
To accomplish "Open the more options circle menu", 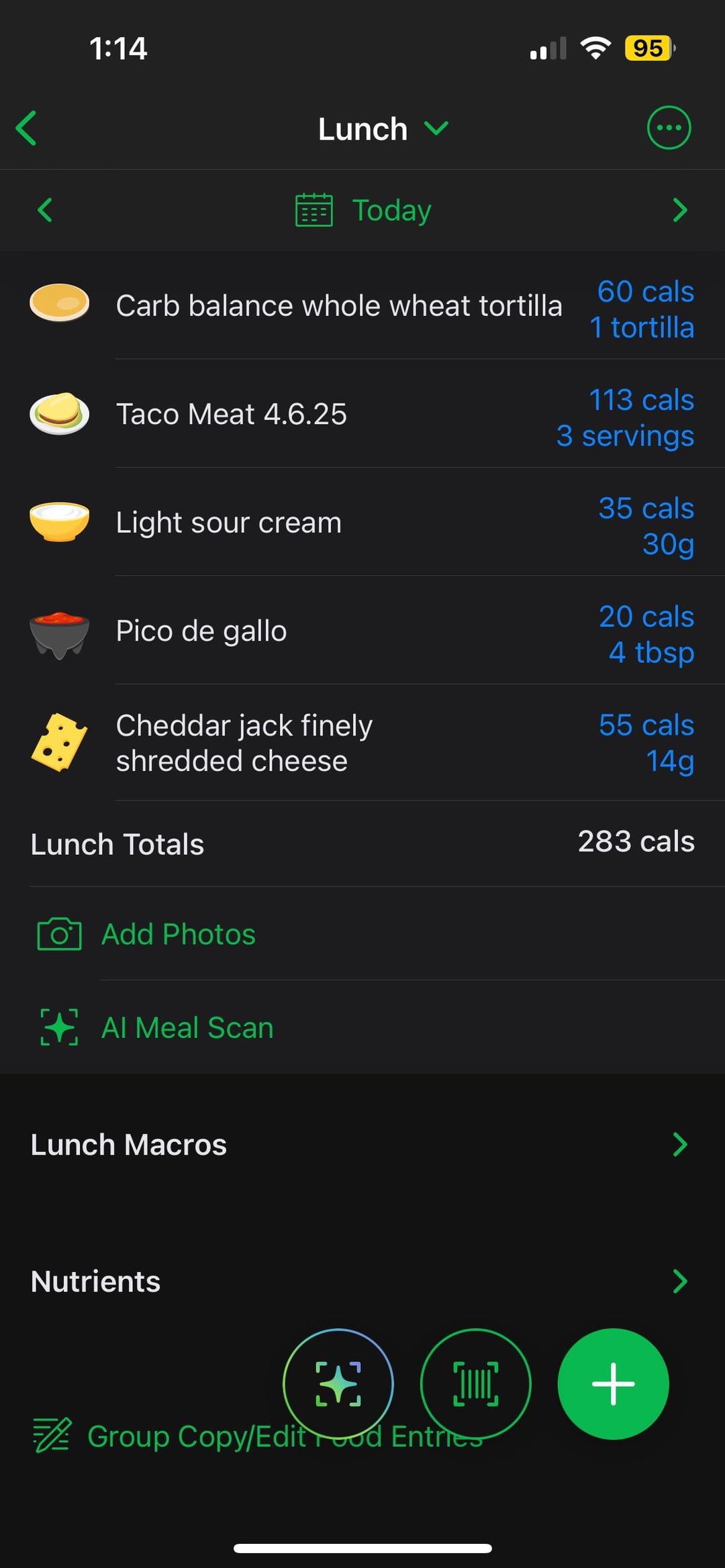I will click(669, 127).
